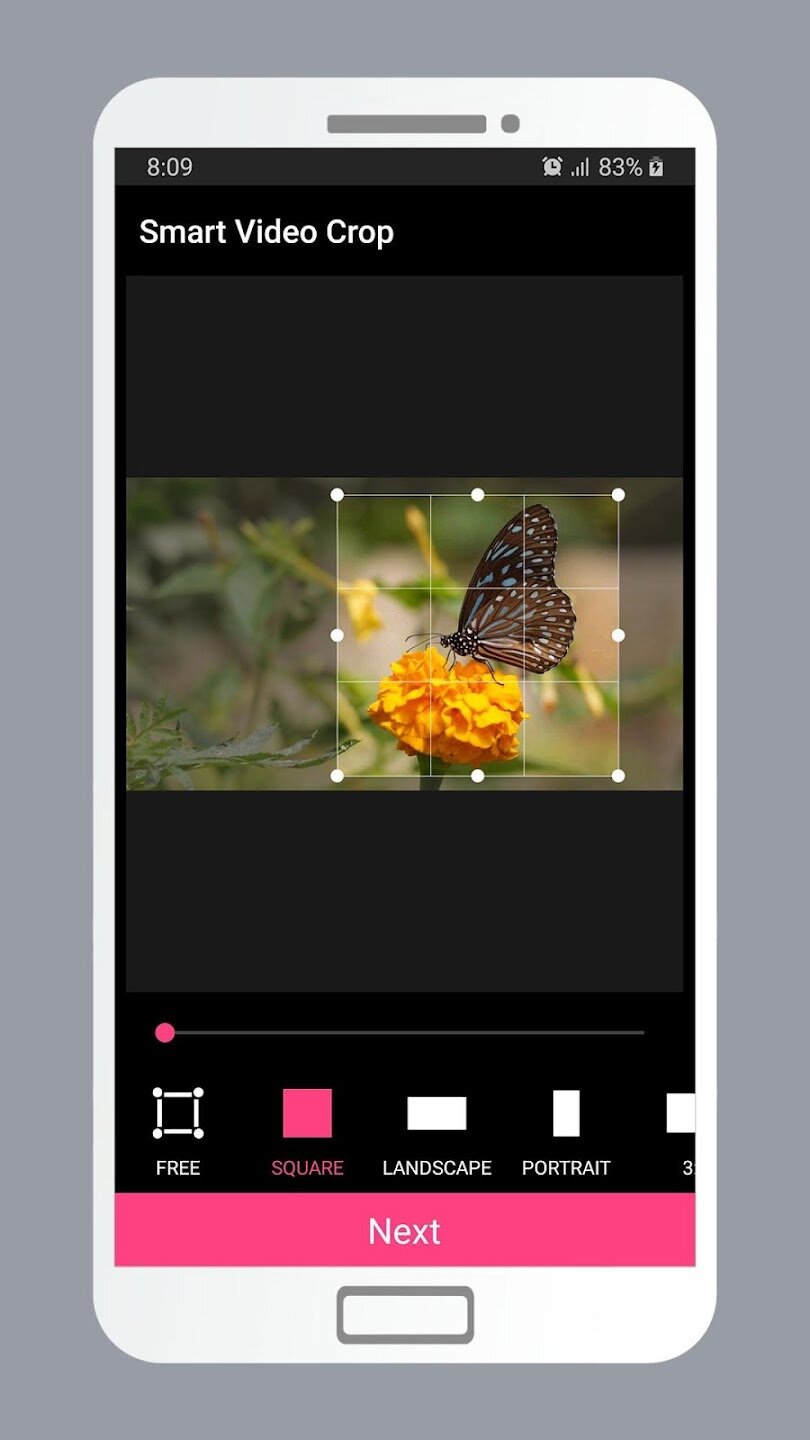Switch to the Landscape crop ratio
Image resolution: width=810 pixels, height=1440 pixels.
tap(437, 1130)
